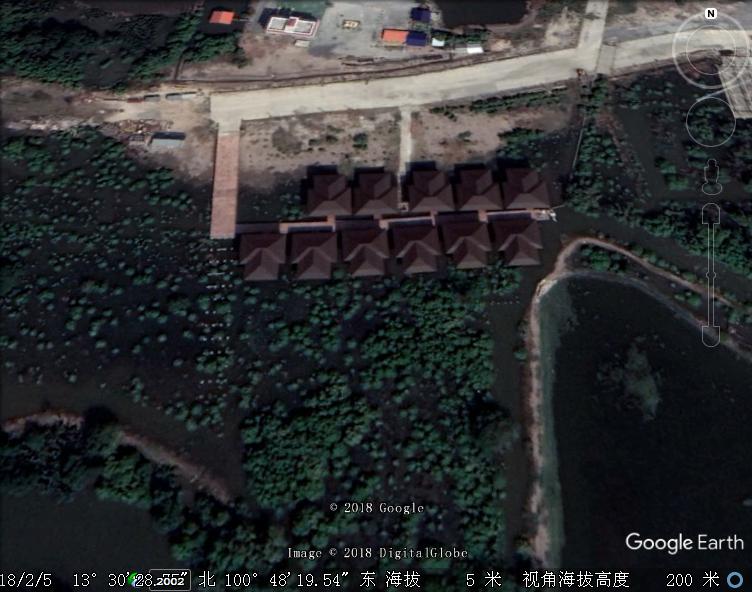Zoom in using the slider's top end
The width and height of the screenshot is (752, 592).
point(711,212)
